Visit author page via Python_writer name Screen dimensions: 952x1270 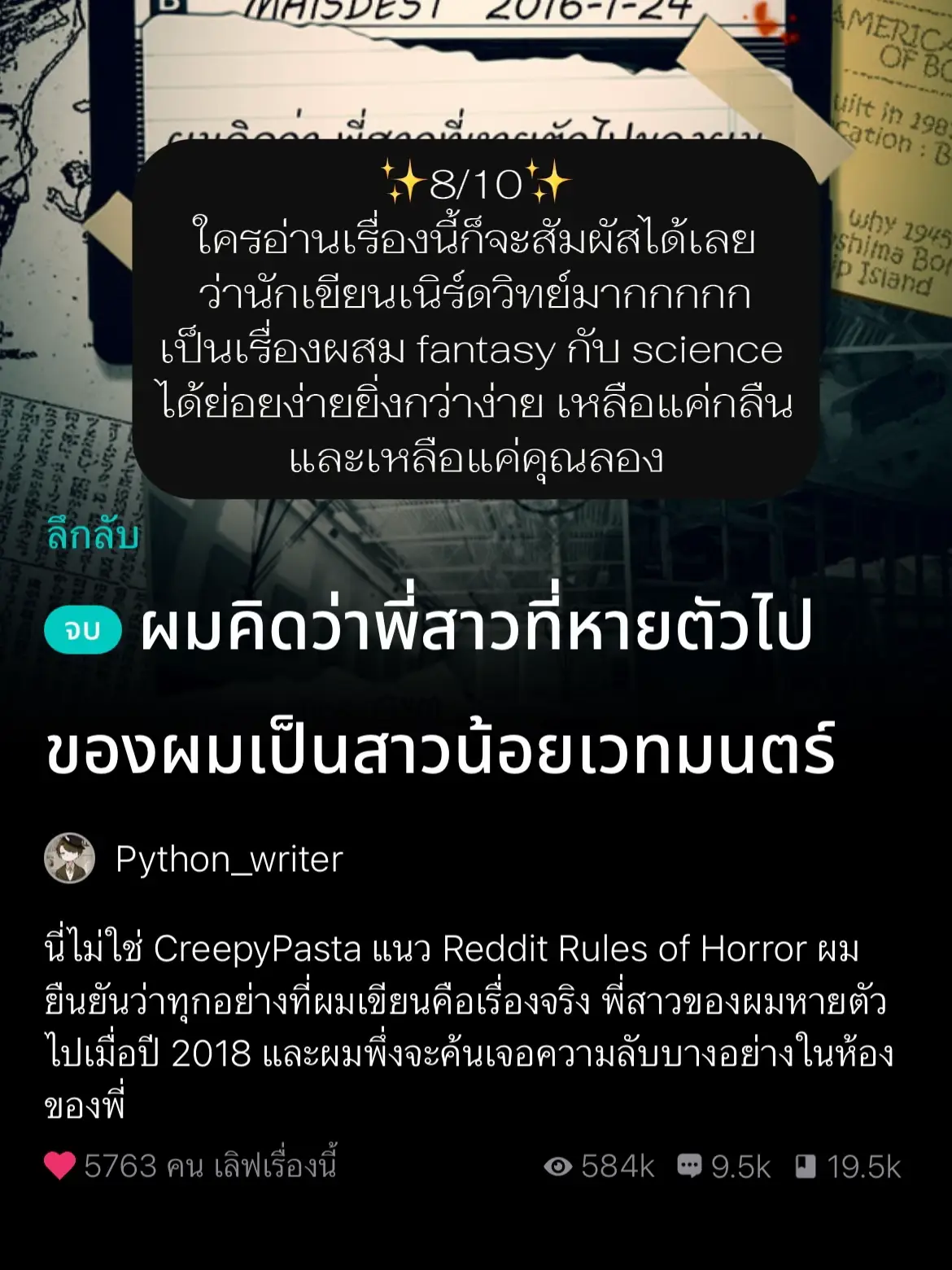click(x=226, y=859)
